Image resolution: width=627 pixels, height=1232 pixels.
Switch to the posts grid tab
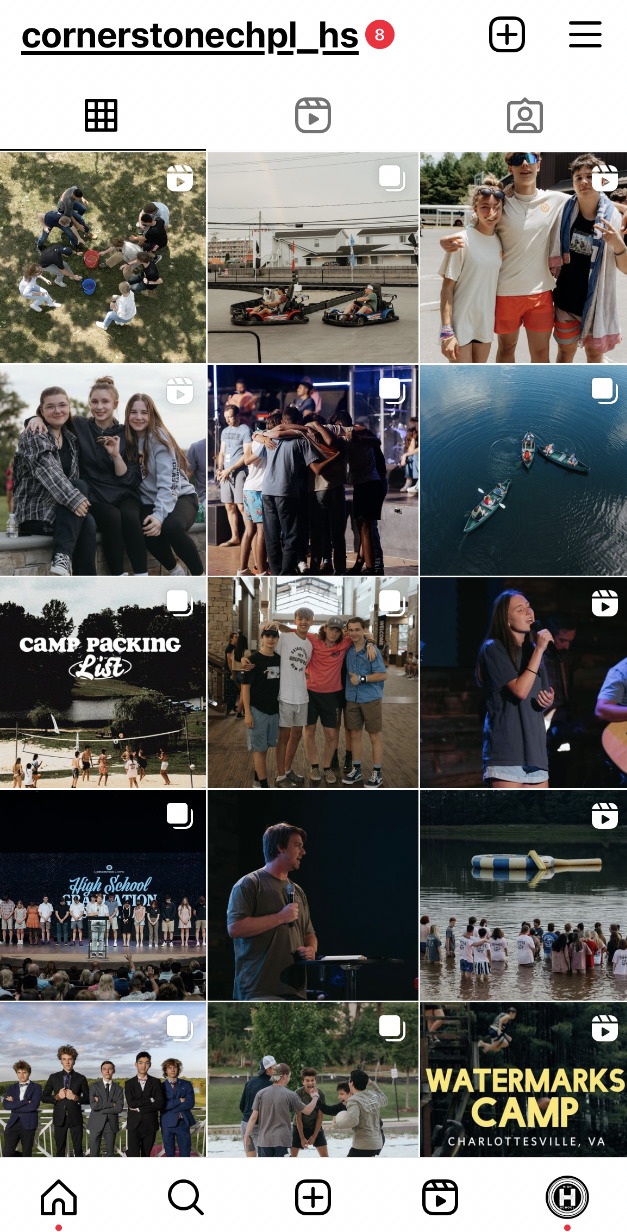pyautogui.click(x=101, y=116)
